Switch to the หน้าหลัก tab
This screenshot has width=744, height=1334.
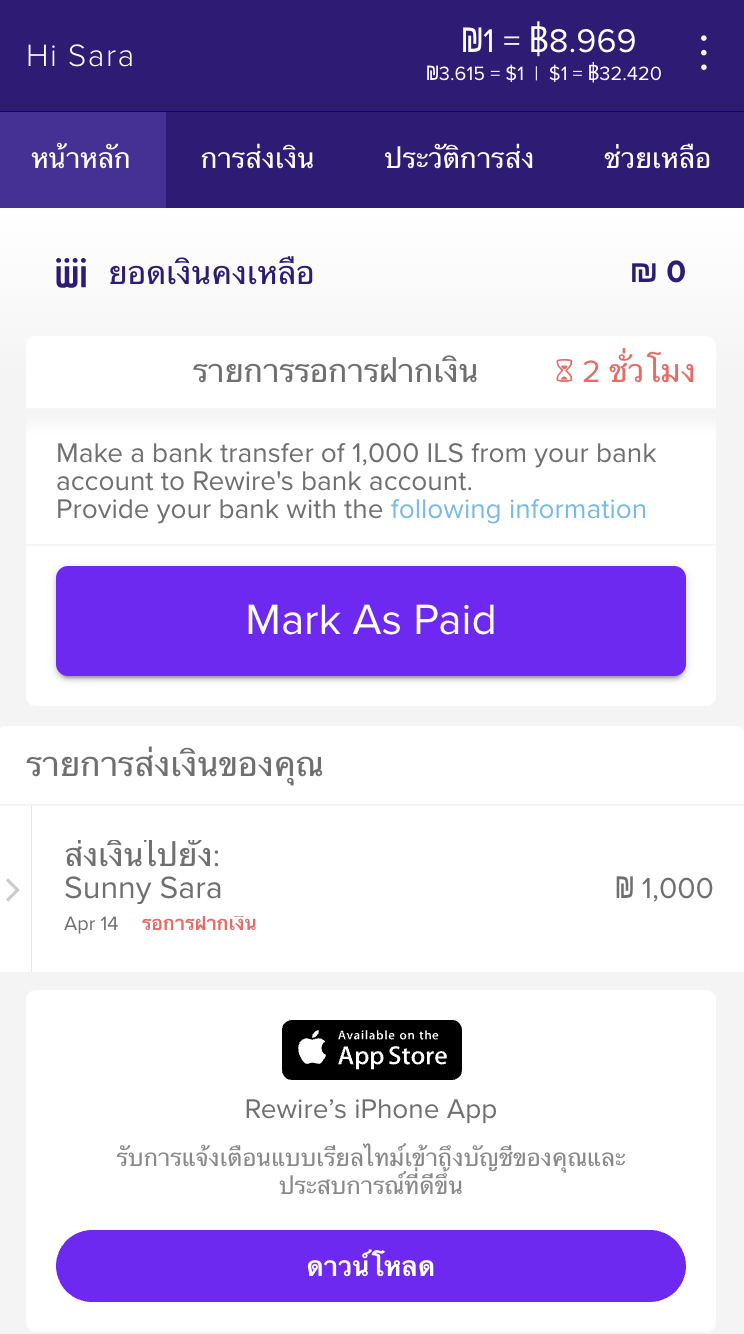[x=81, y=160]
